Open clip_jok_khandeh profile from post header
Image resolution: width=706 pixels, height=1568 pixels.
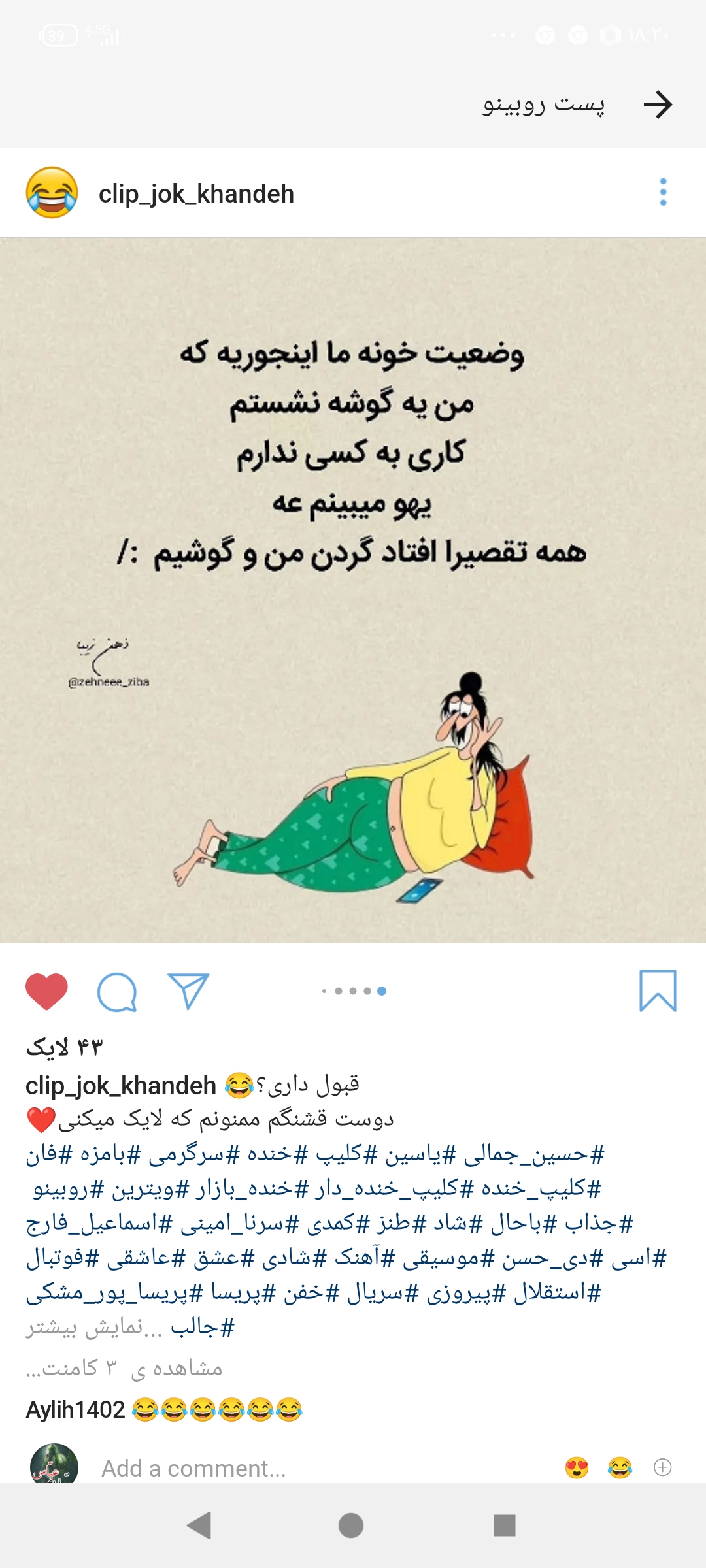click(x=195, y=194)
